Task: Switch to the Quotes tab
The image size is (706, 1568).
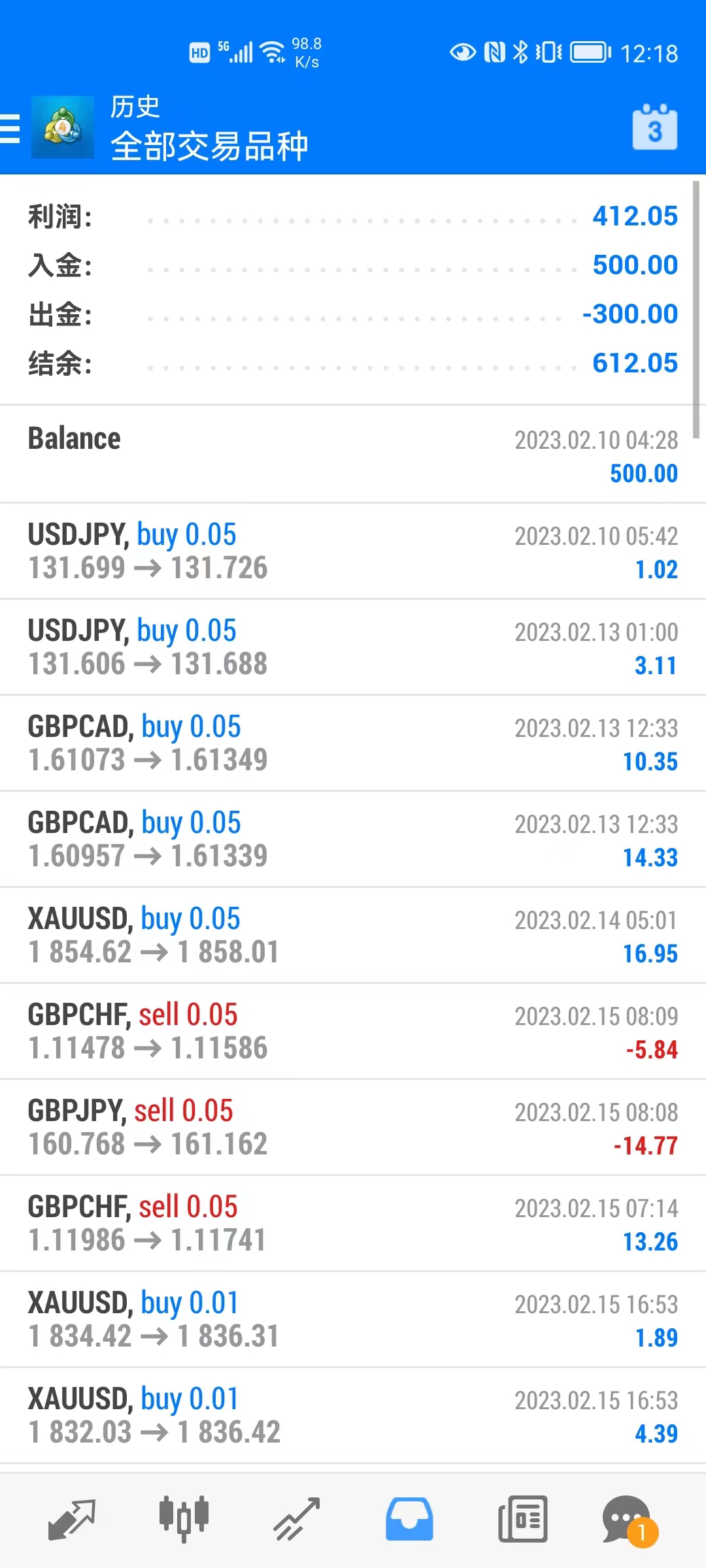Action: tap(72, 1520)
